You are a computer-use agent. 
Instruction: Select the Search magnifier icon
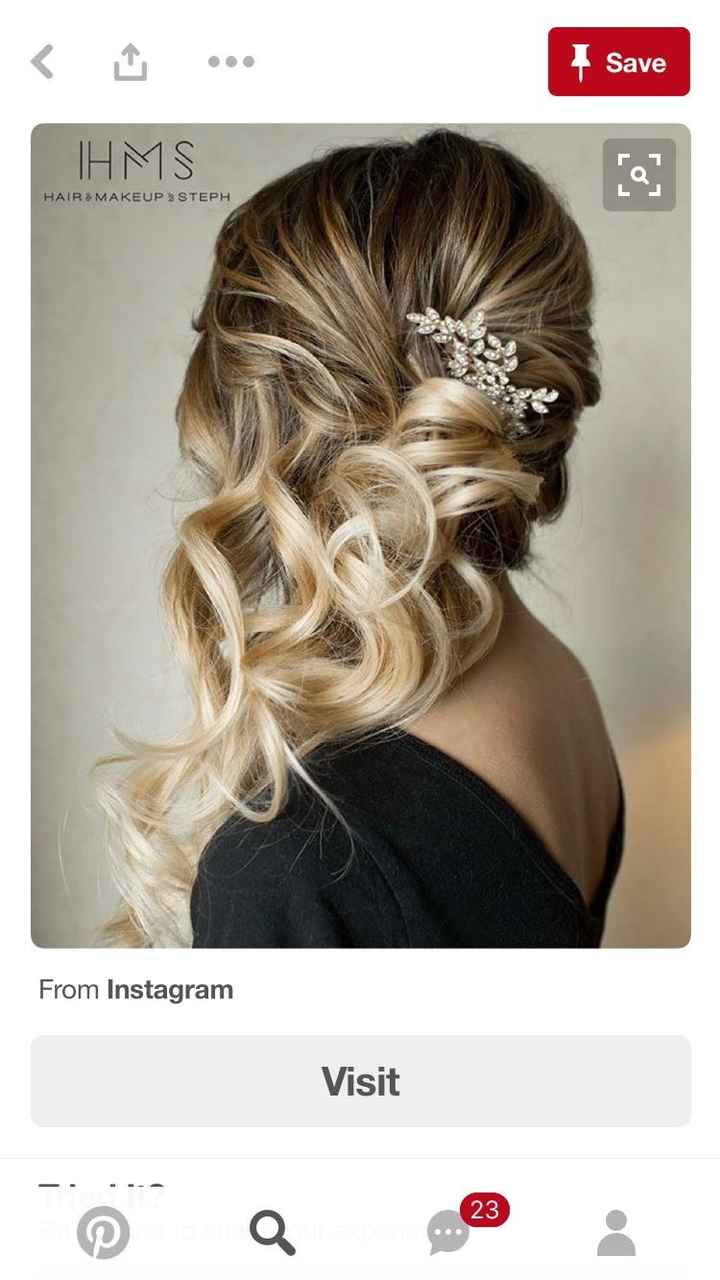click(x=270, y=1232)
